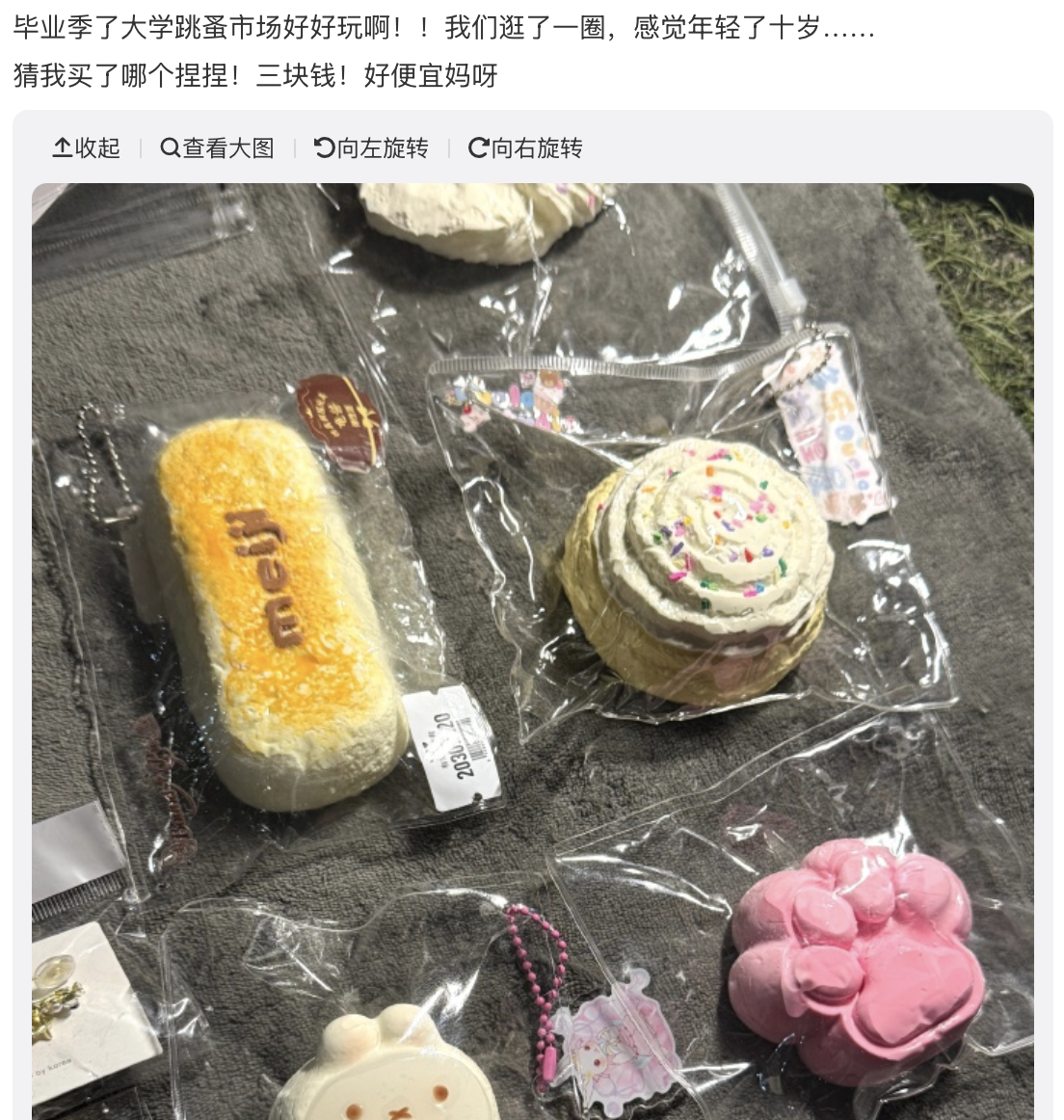The height and width of the screenshot is (1120, 1064).
Task: Tap the expanded squishy toys photo
Action: [532, 651]
